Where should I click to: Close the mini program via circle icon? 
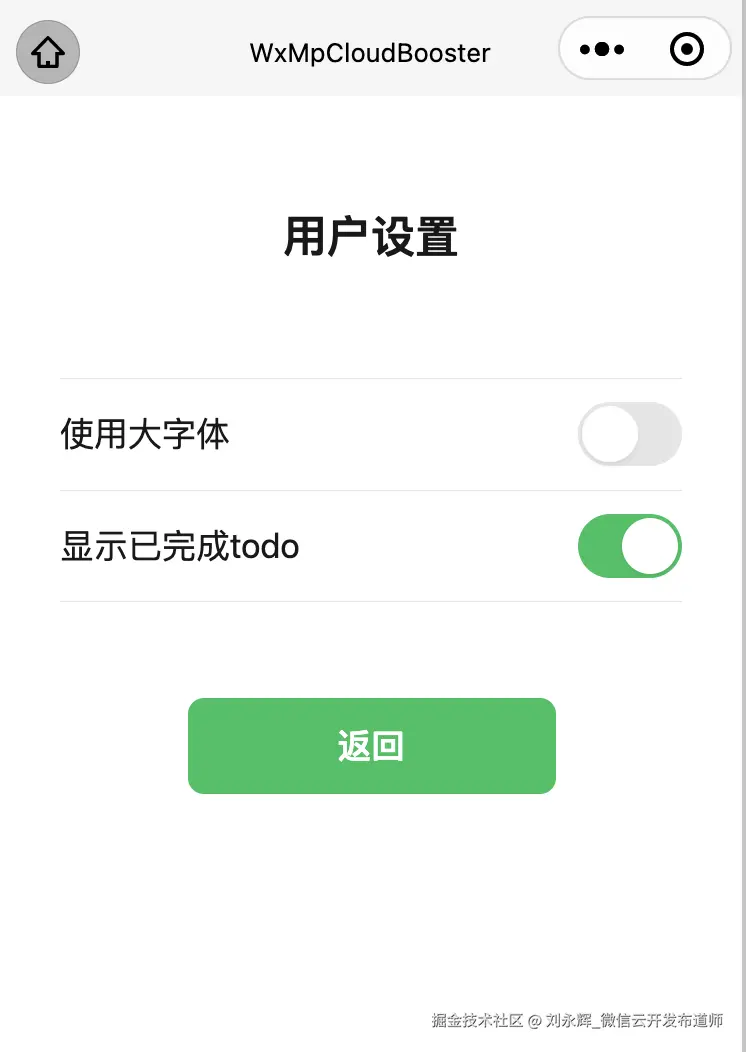click(687, 49)
